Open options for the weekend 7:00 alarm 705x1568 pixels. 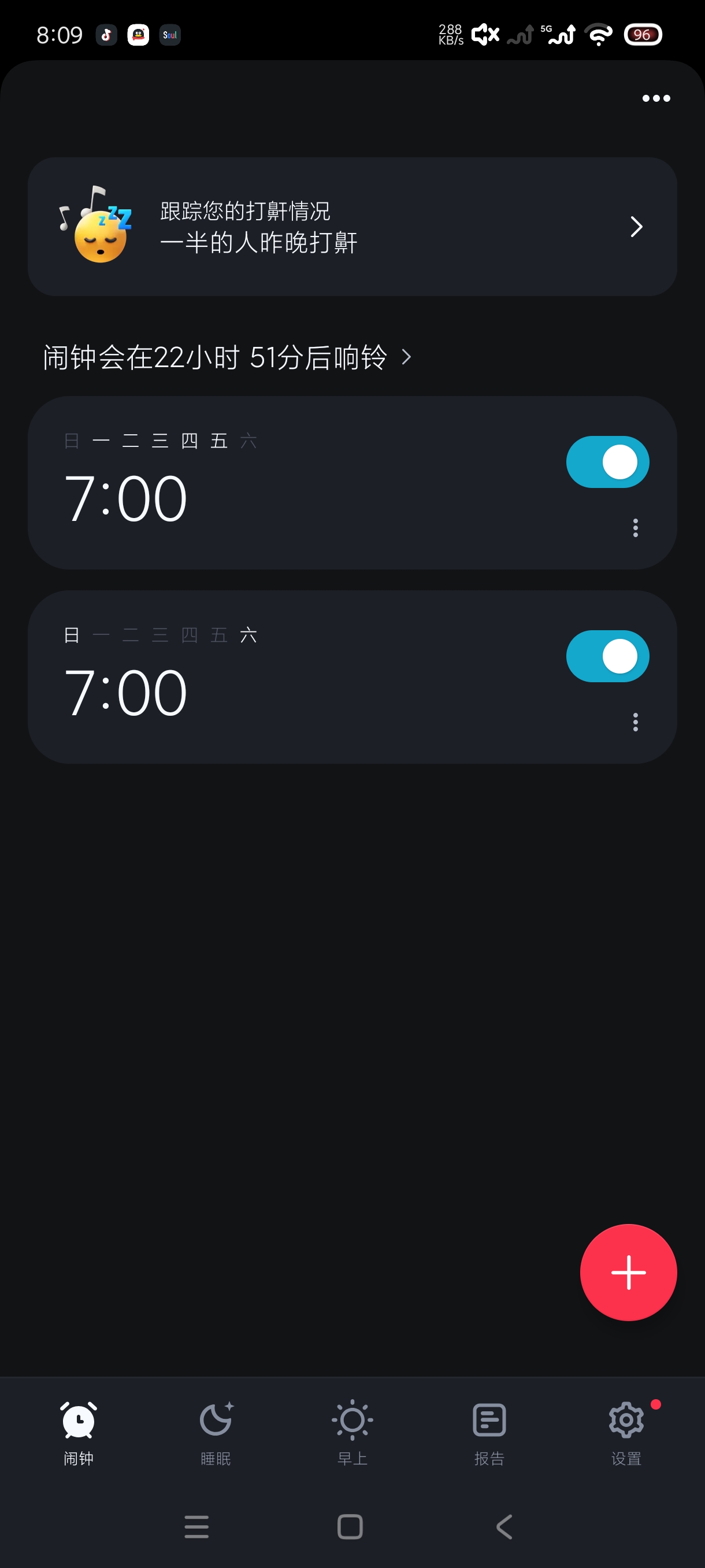pyautogui.click(x=635, y=722)
